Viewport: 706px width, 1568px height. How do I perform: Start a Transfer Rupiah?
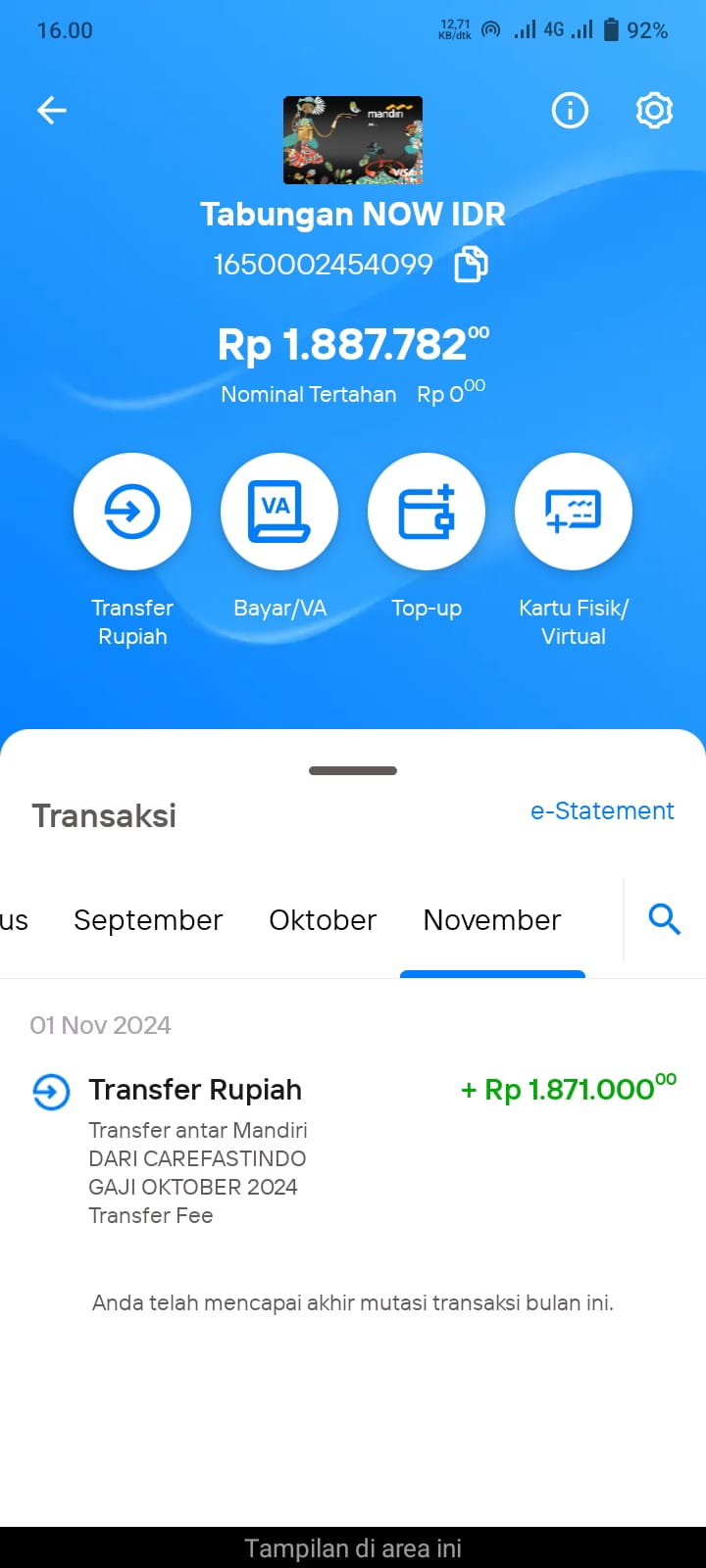tap(132, 512)
